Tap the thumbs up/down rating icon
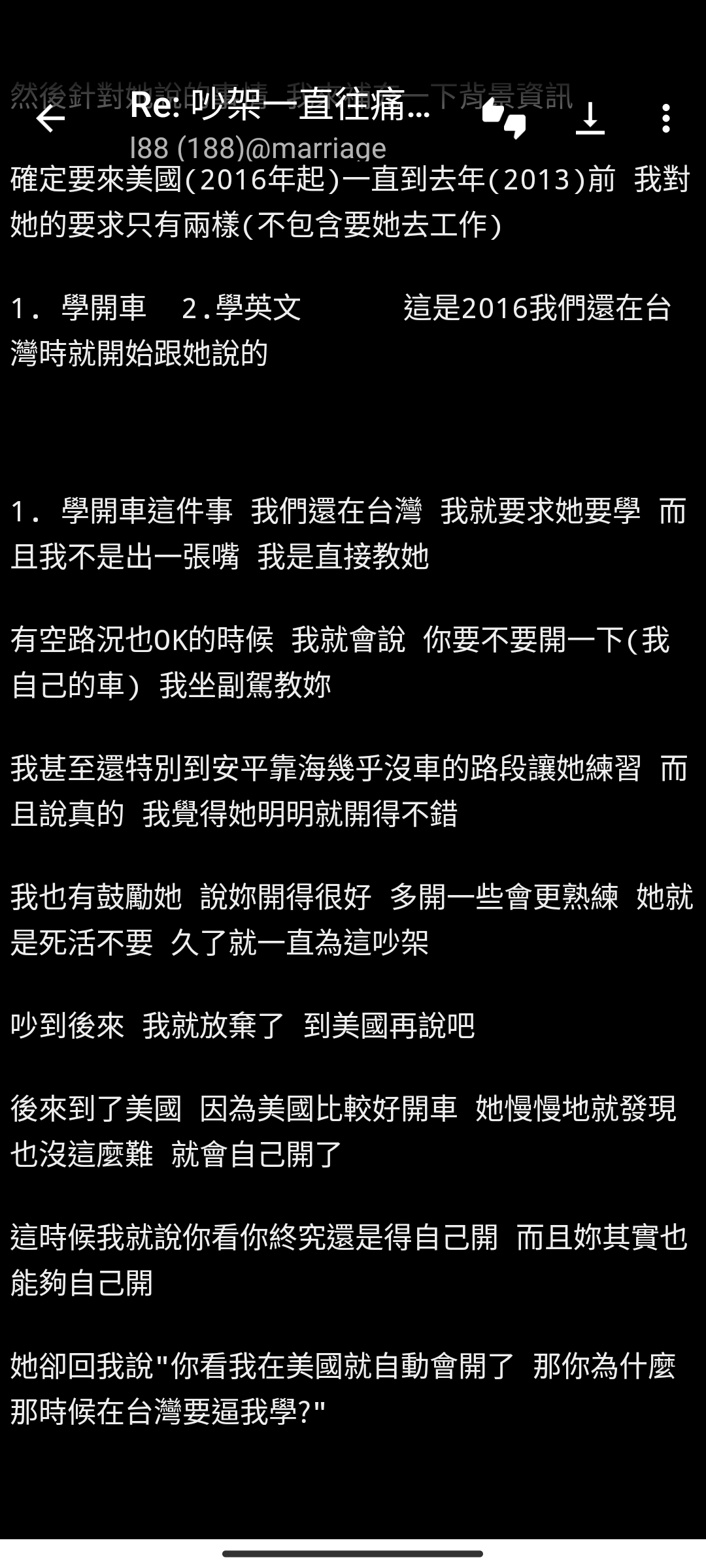The image size is (706, 1568). (504, 119)
